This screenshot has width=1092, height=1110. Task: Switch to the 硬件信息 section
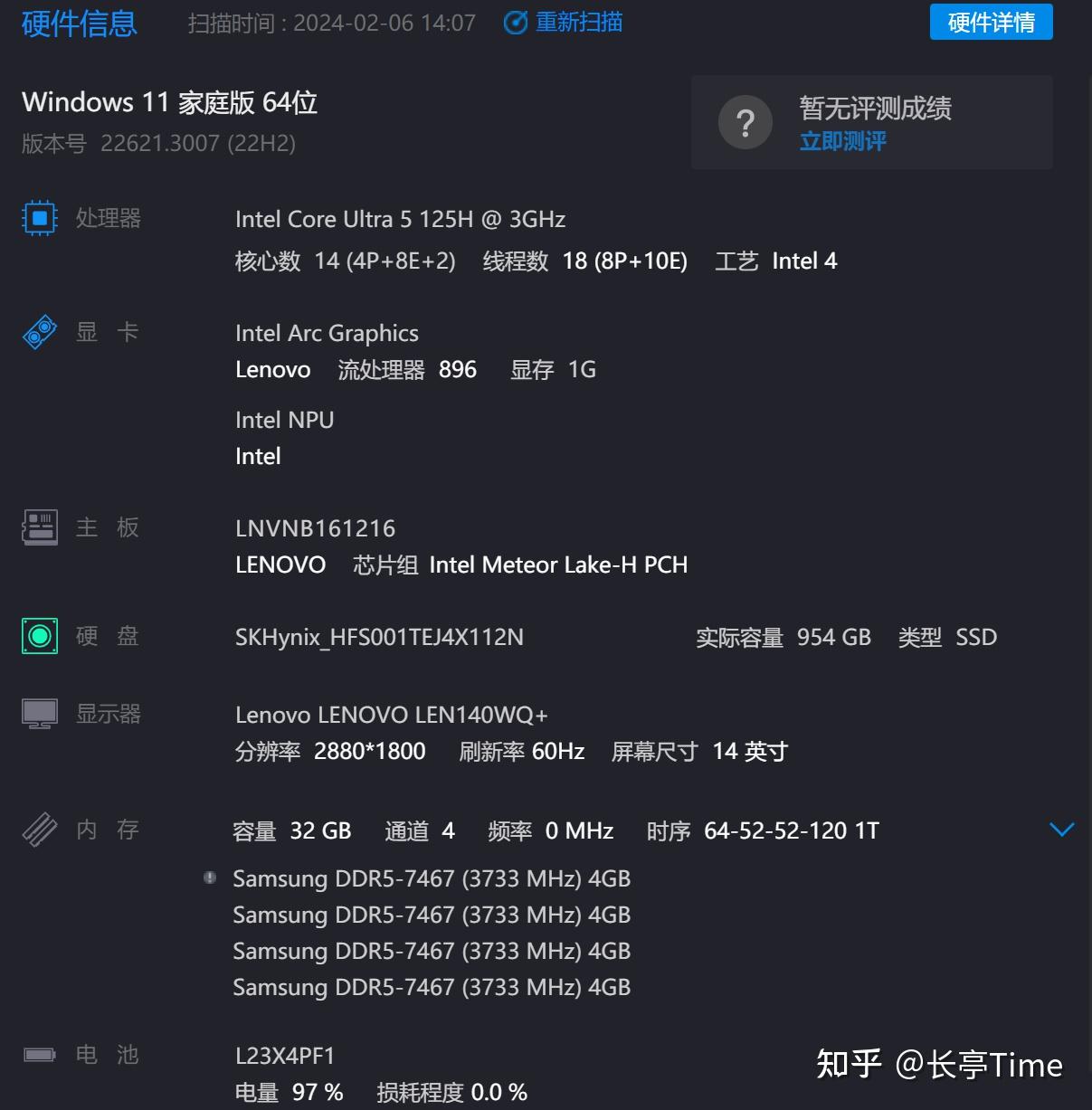coord(79,24)
